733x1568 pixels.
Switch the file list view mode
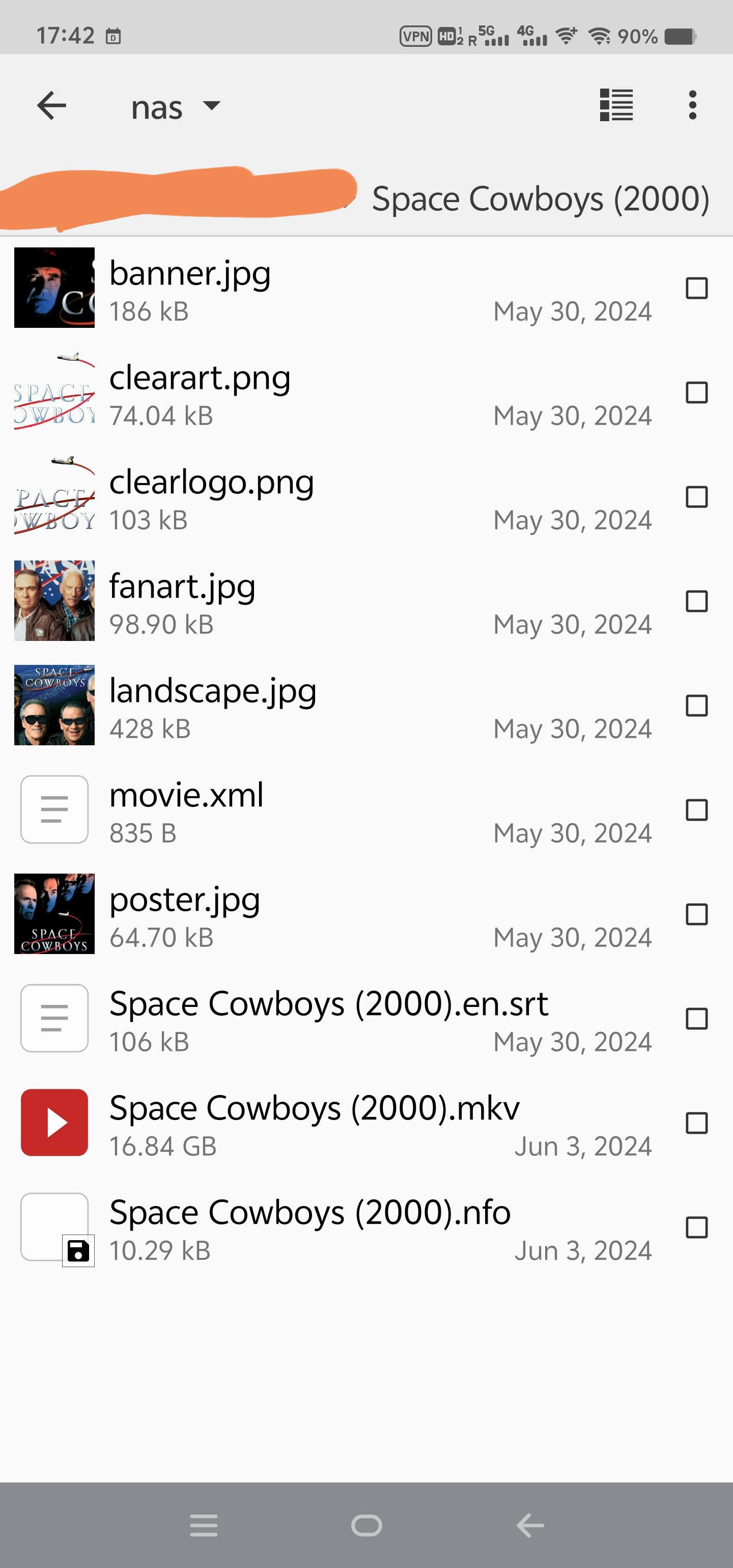tap(615, 105)
